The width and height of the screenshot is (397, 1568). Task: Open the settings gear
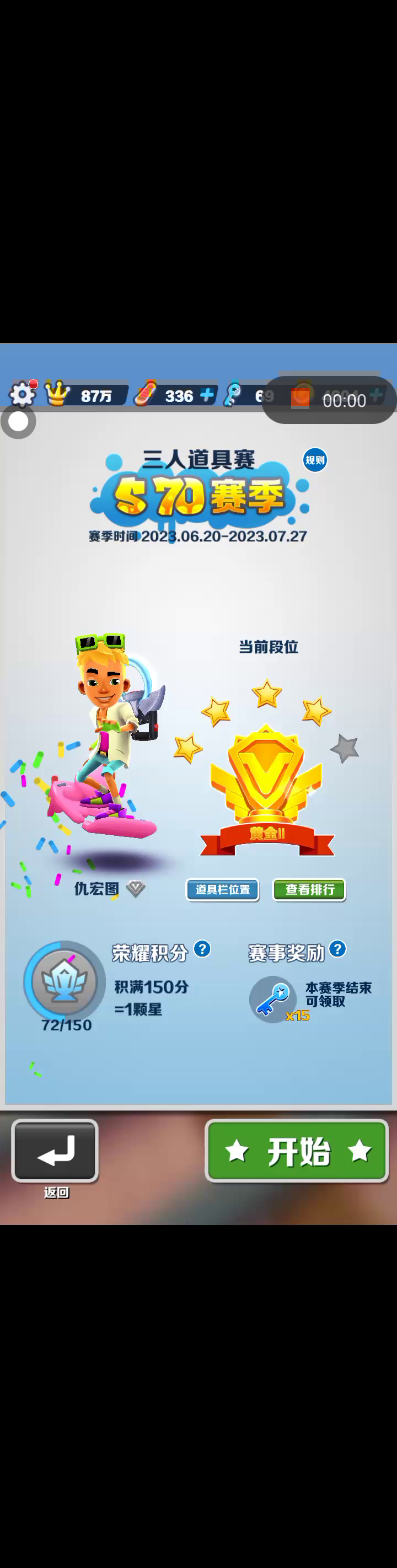point(22,394)
